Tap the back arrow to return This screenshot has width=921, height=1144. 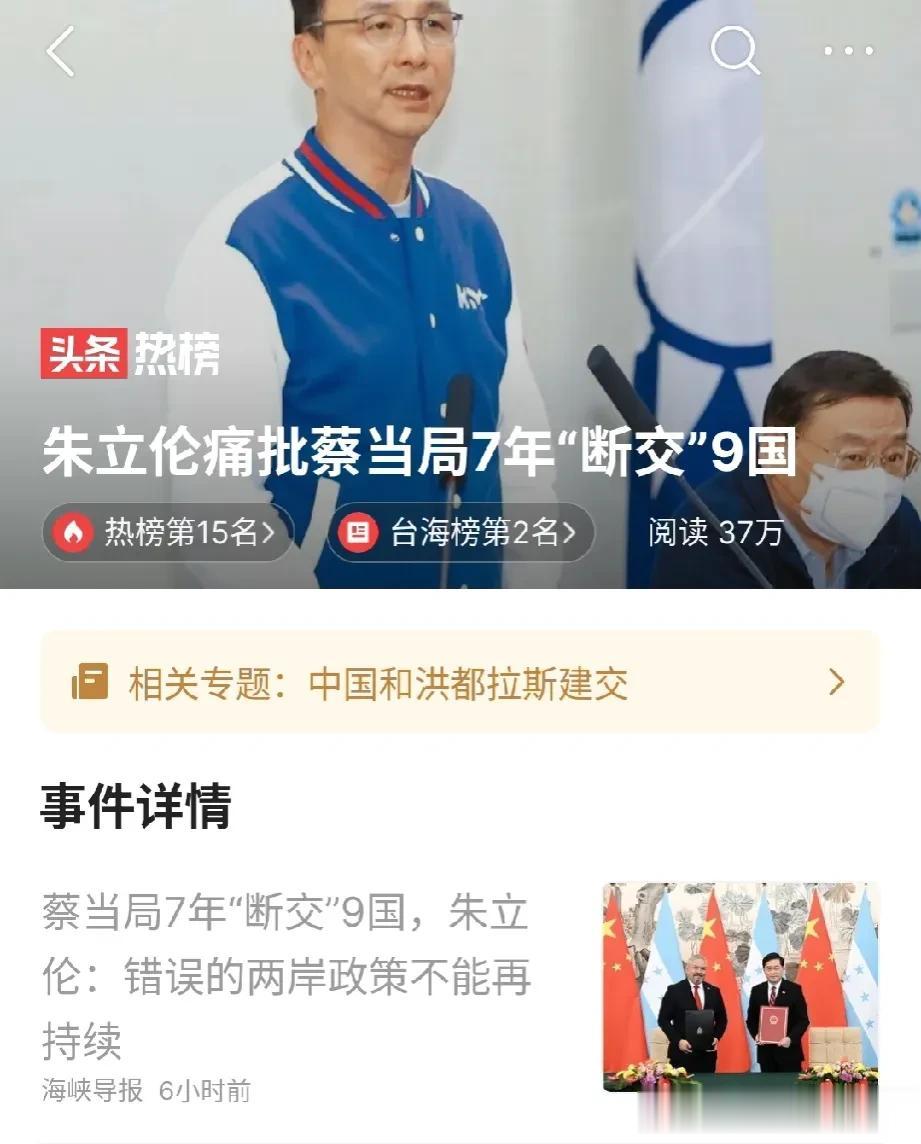[x=62, y=52]
